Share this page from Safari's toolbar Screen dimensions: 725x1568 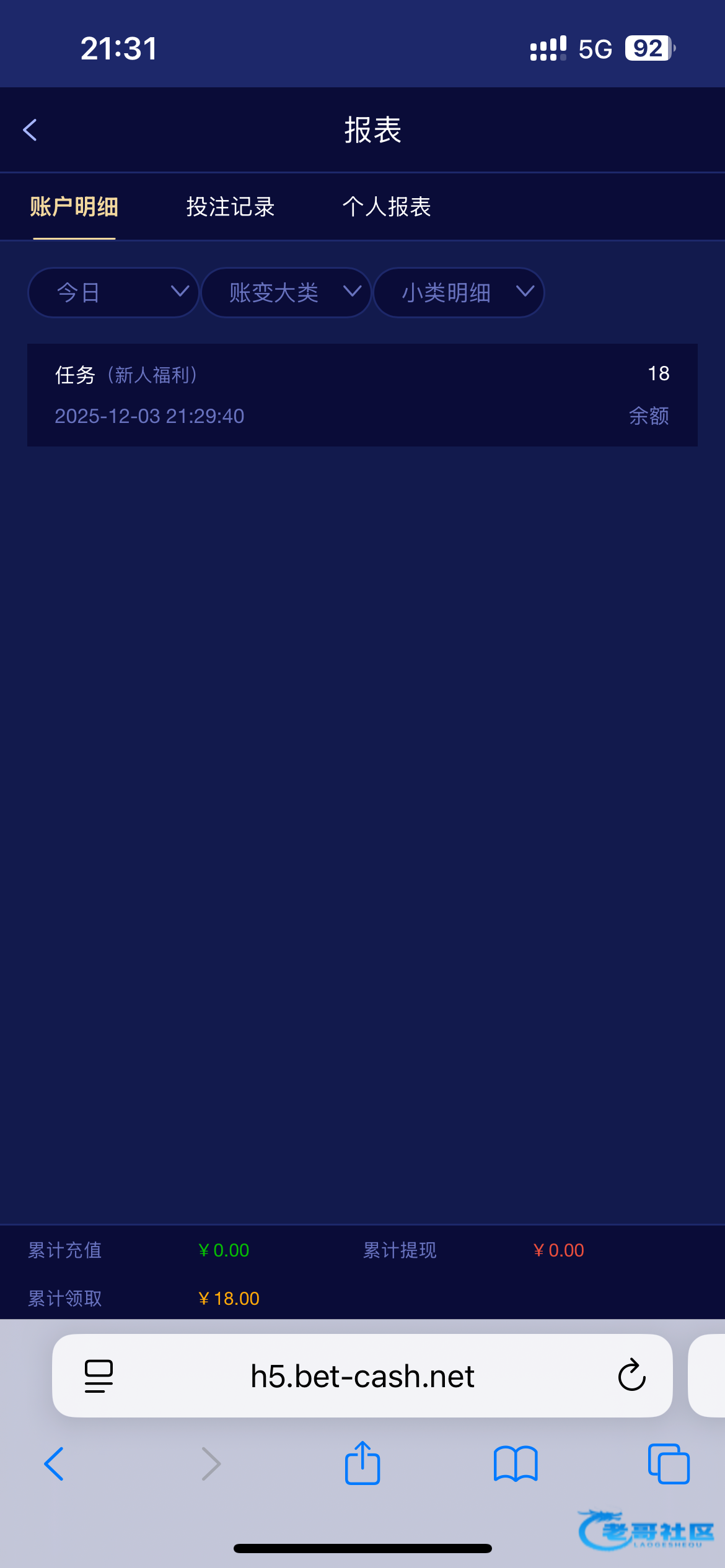tap(362, 1463)
